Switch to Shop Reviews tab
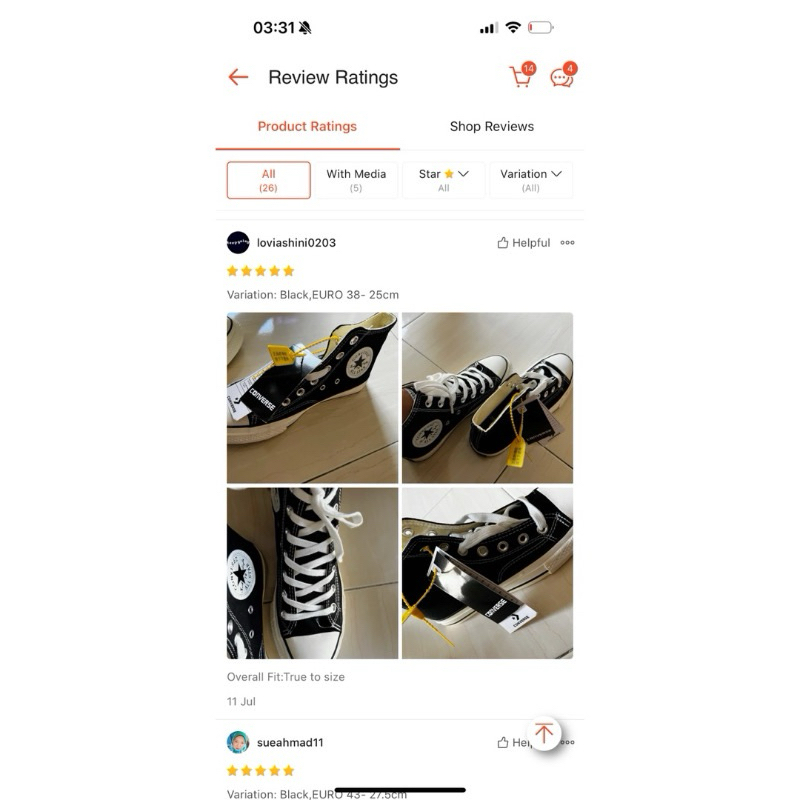This screenshot has width=800, height=800. click(491, 126)
